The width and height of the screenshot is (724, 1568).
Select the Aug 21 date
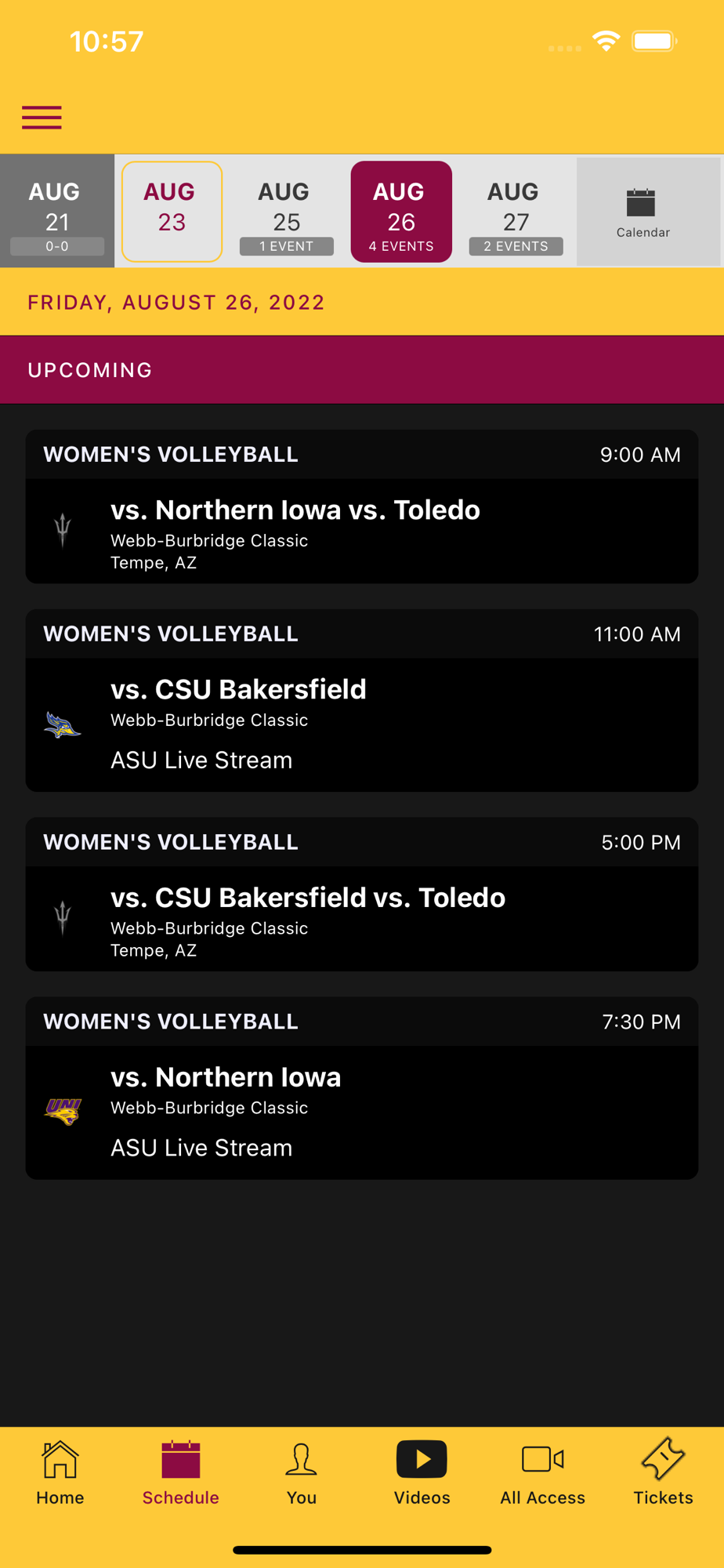pyautogui.click(x=56, y=212)
